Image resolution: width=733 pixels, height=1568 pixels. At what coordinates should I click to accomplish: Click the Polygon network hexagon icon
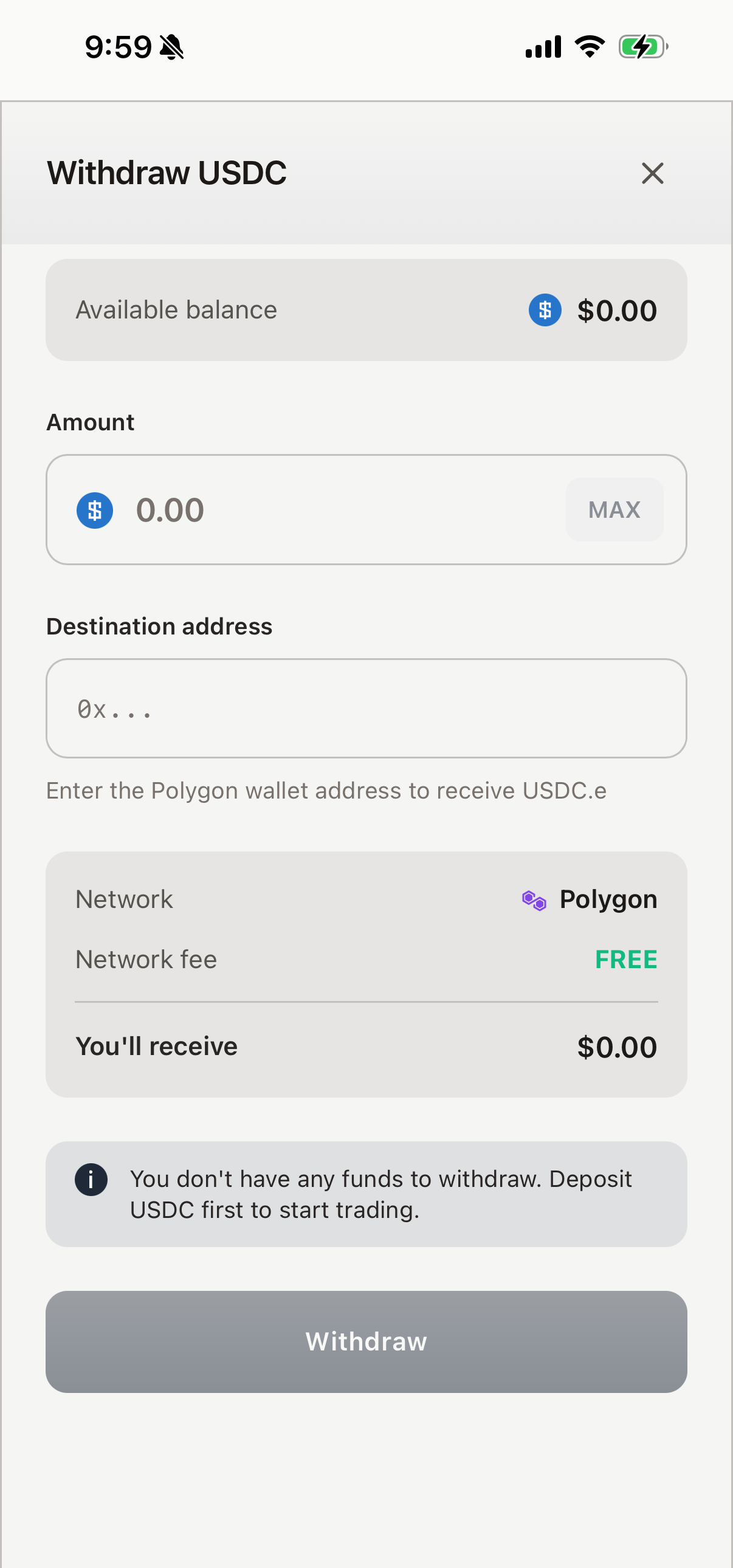pos(532,898)
